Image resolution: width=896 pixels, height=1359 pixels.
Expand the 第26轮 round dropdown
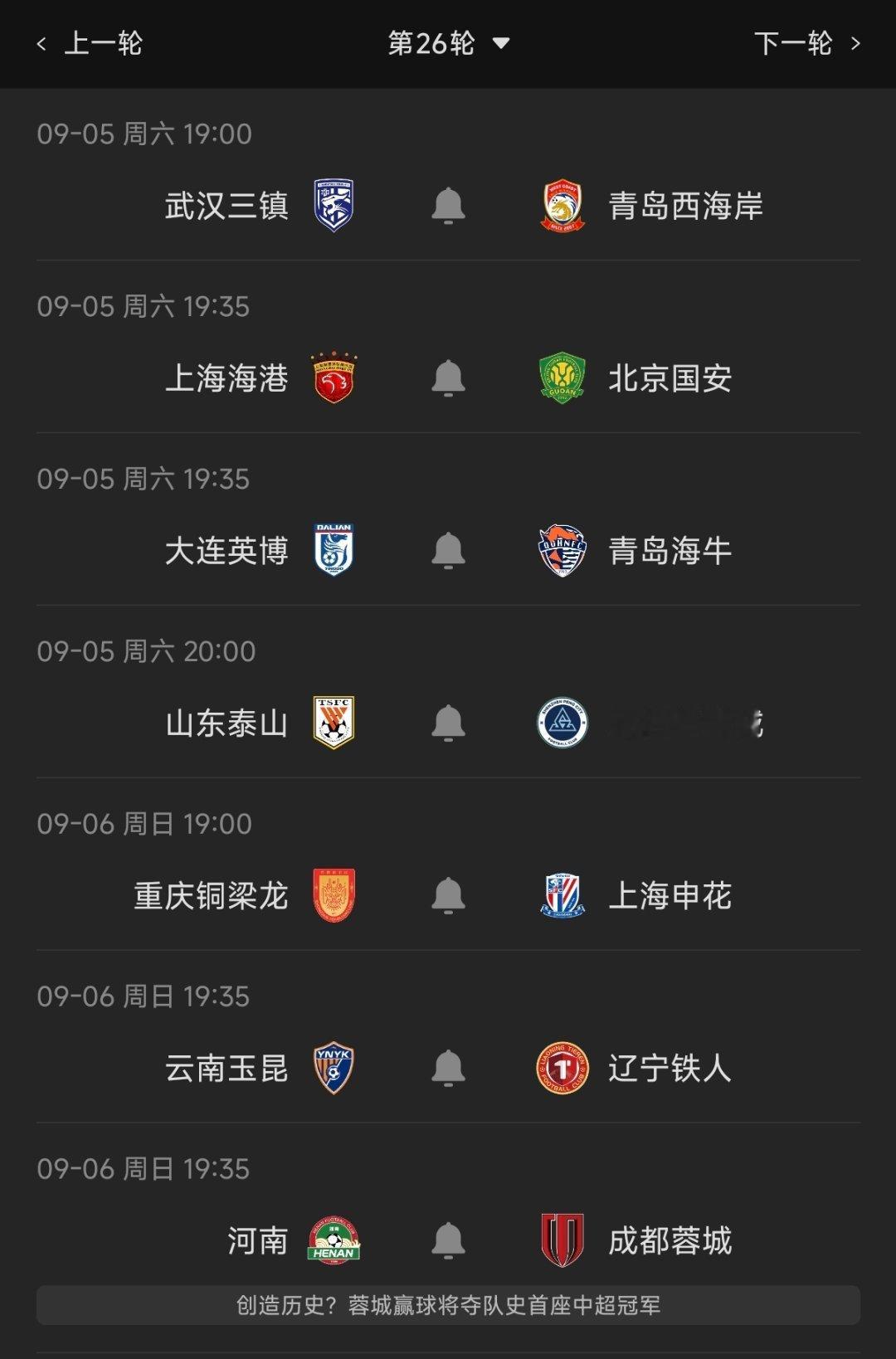click(448, 43)
